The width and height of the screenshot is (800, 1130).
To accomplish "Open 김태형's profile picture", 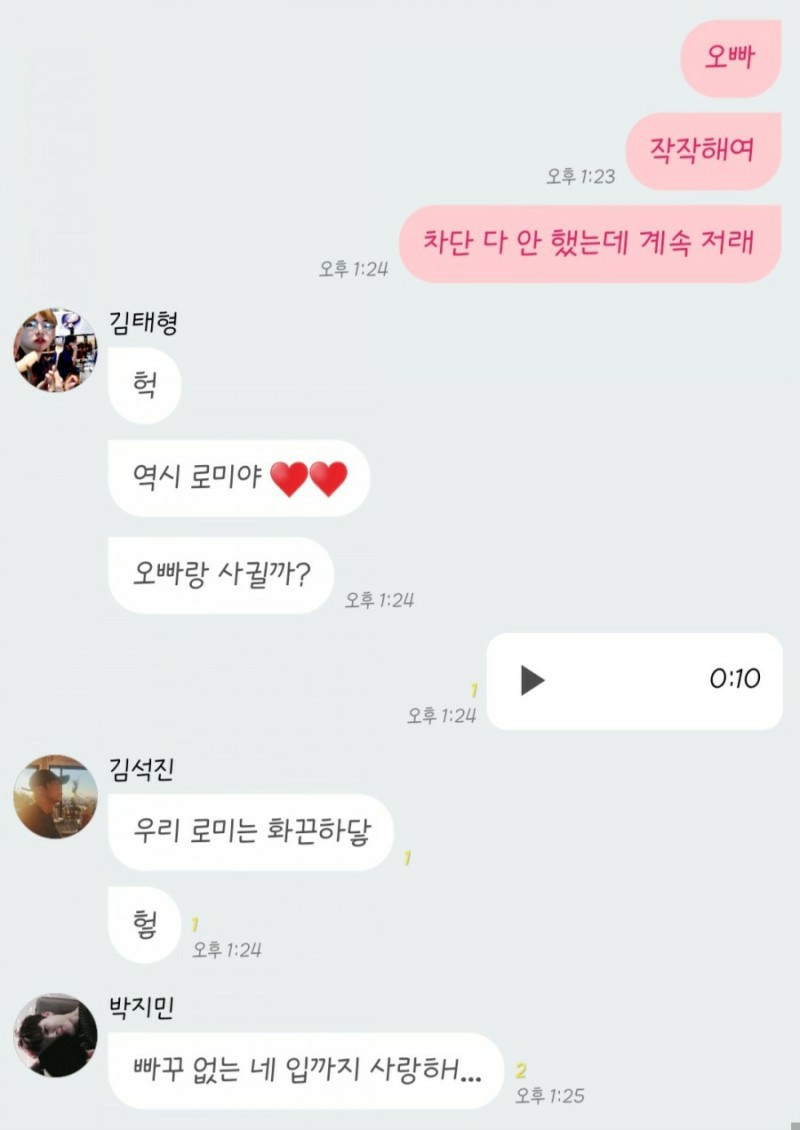I will tap(55, 349).
